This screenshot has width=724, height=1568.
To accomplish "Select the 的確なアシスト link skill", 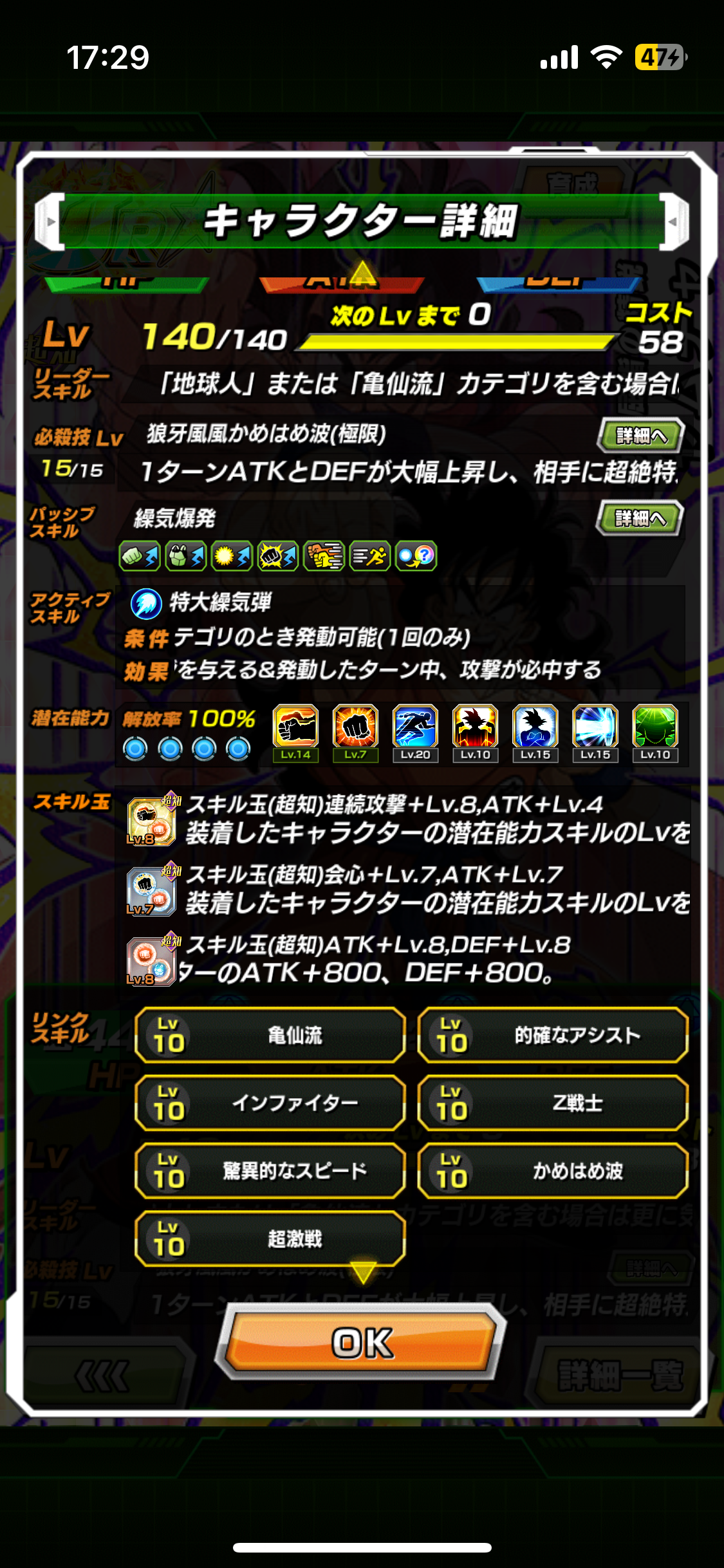I will (553, 1035).
